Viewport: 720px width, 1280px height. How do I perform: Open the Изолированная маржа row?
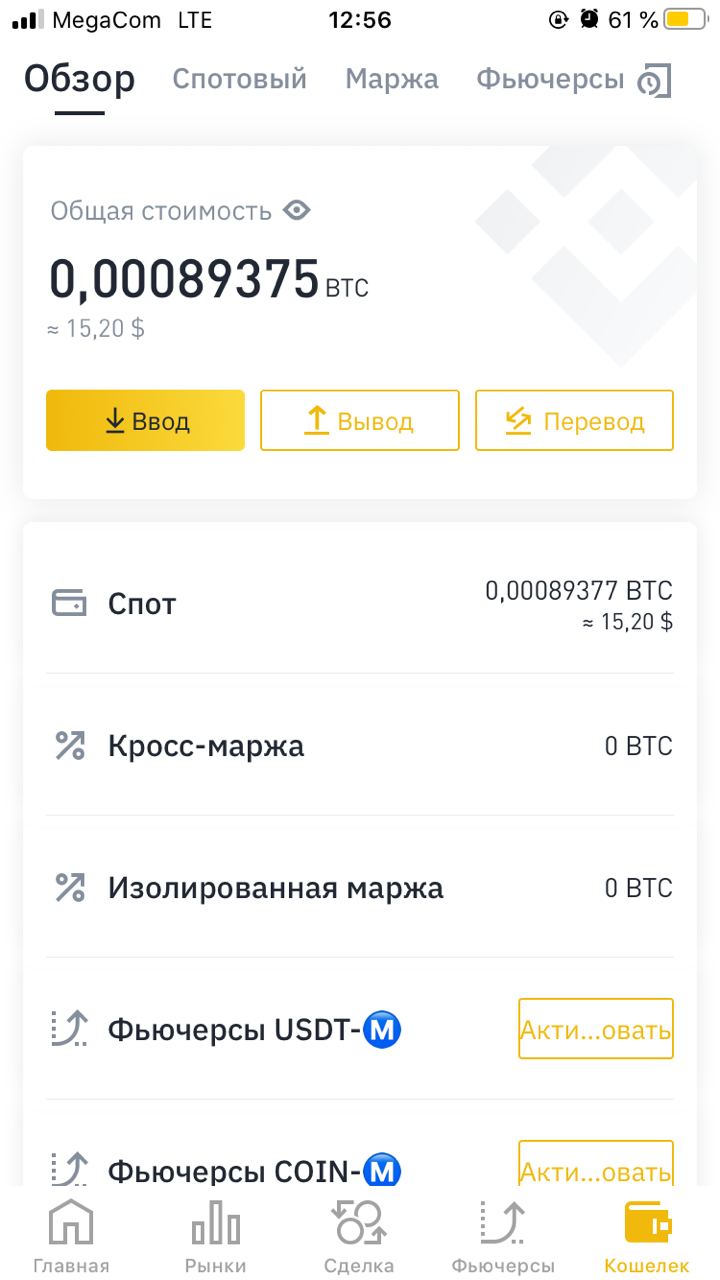[x=360, y=888]
